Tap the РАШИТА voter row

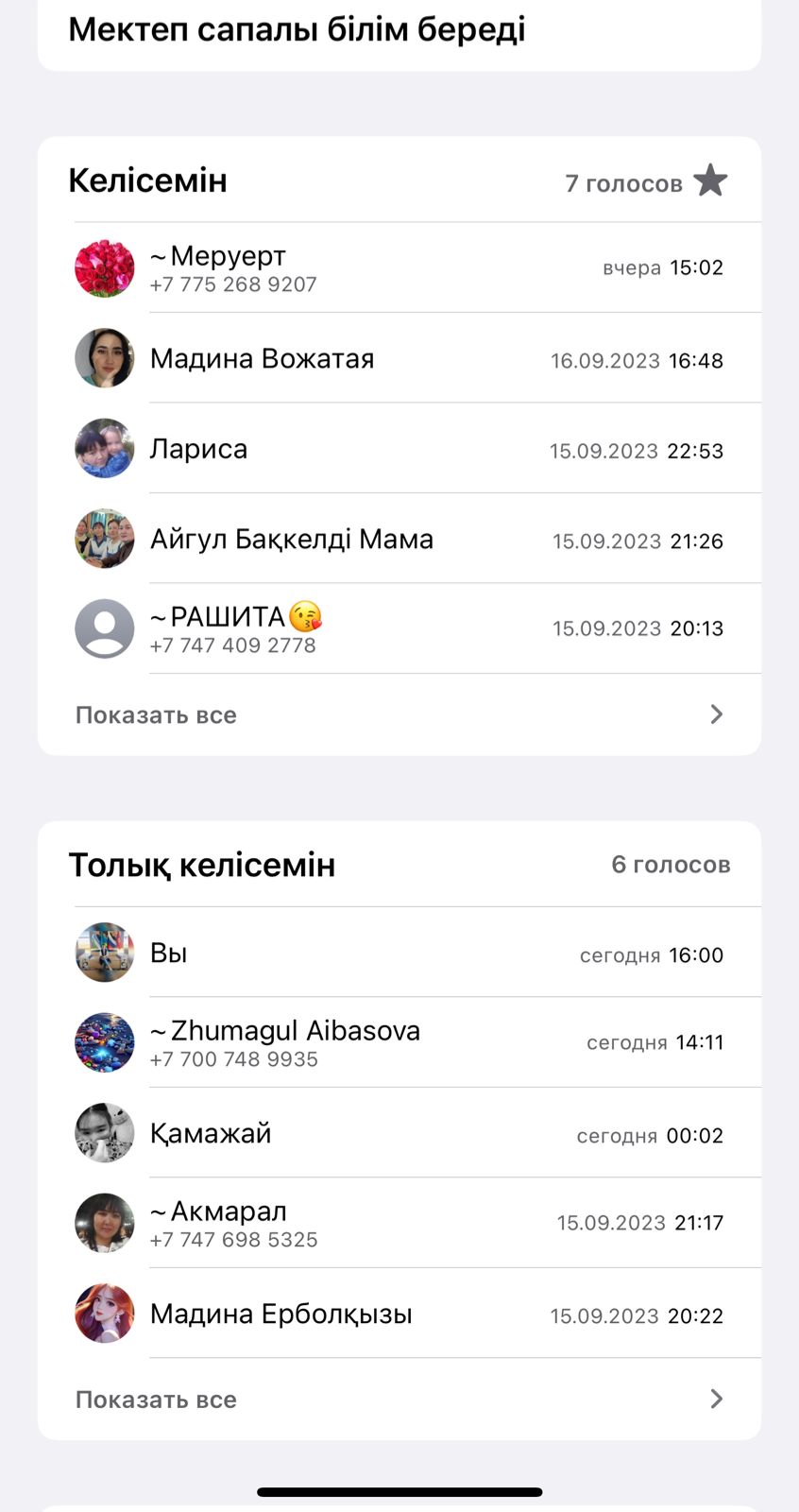(399, 628)
